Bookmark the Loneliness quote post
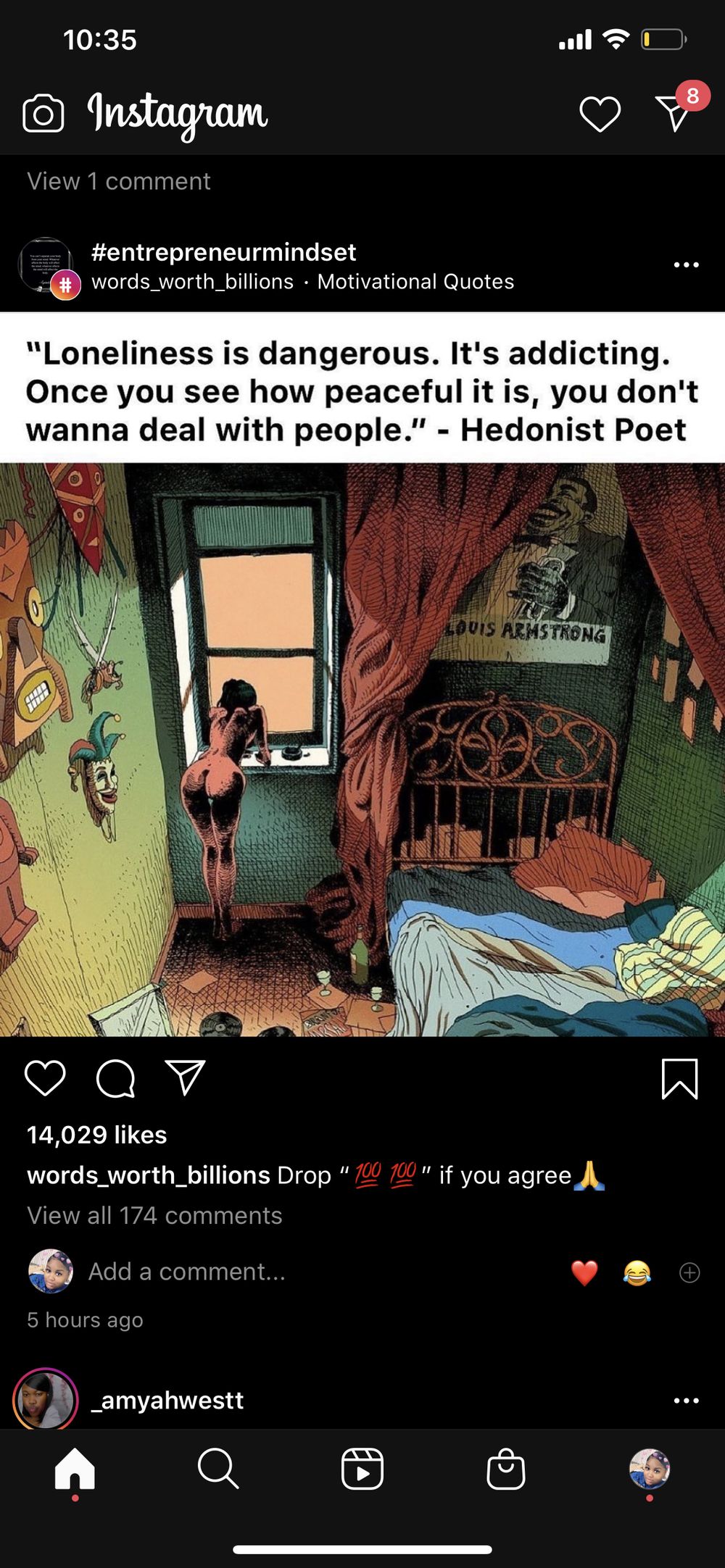725x1568 pixels. click(x=680, y=1079)
